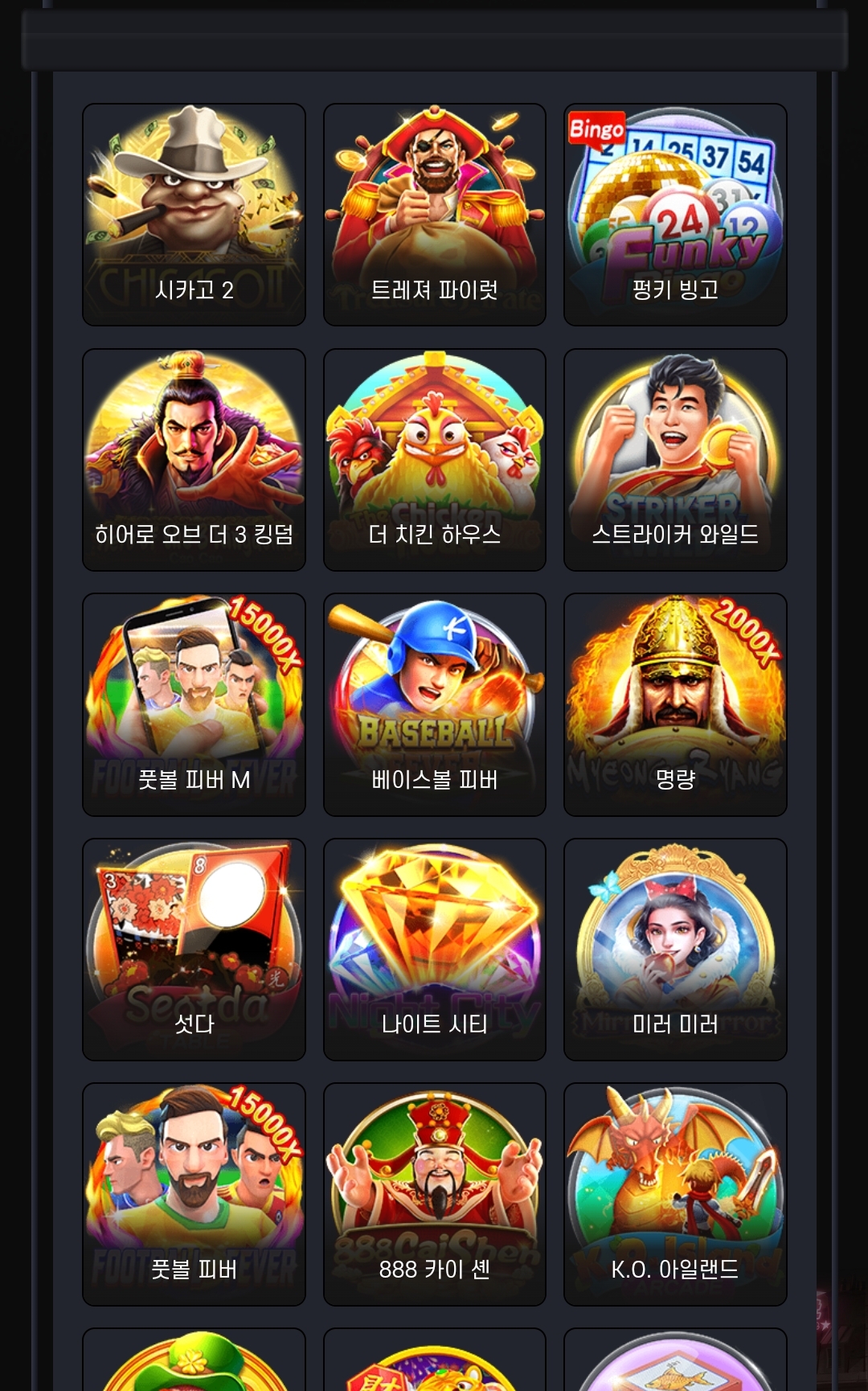
Task: Launch 풋볼 피버 M
Action: 194,704
